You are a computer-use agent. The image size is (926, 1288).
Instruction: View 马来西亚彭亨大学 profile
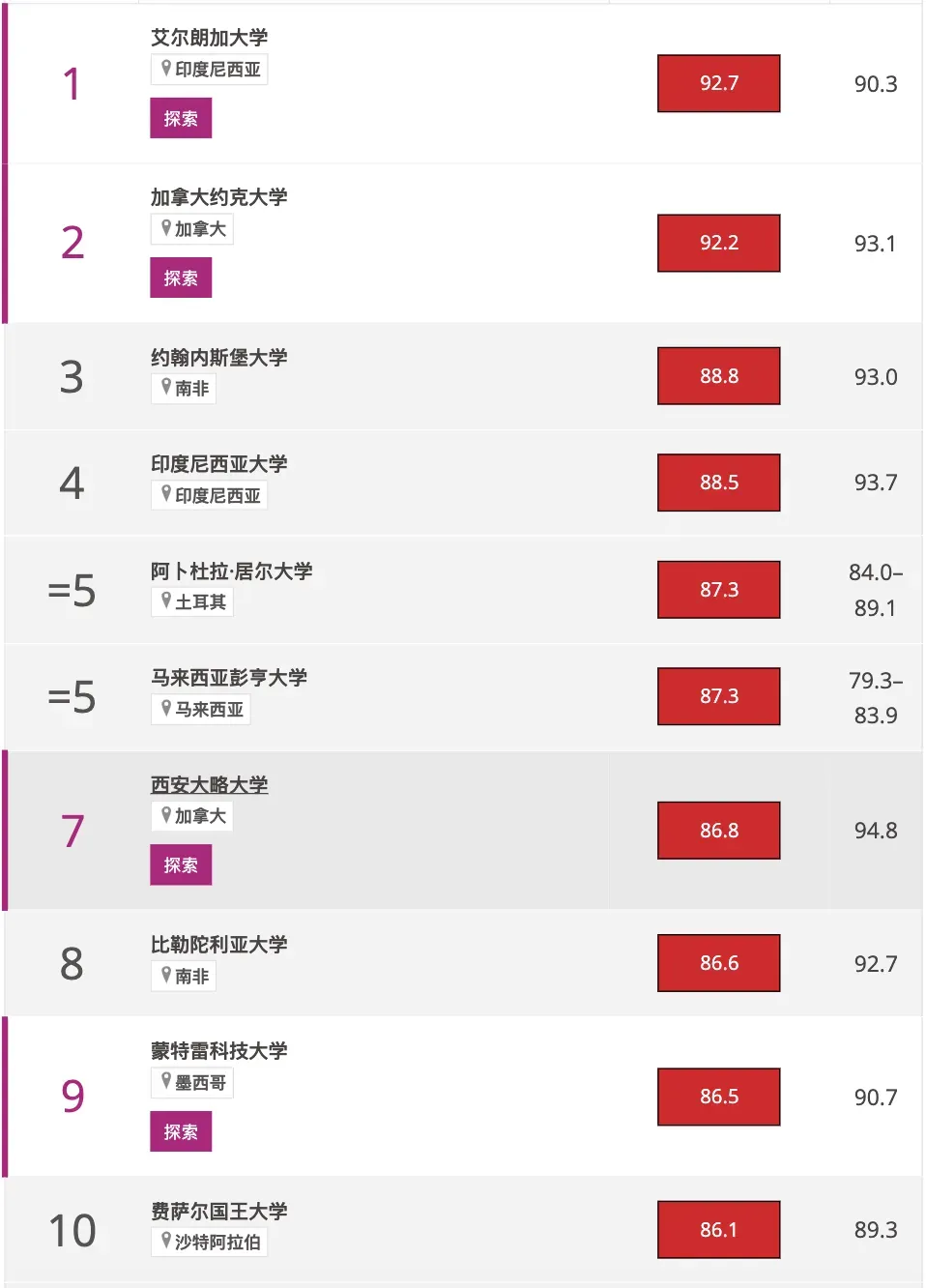229,678
